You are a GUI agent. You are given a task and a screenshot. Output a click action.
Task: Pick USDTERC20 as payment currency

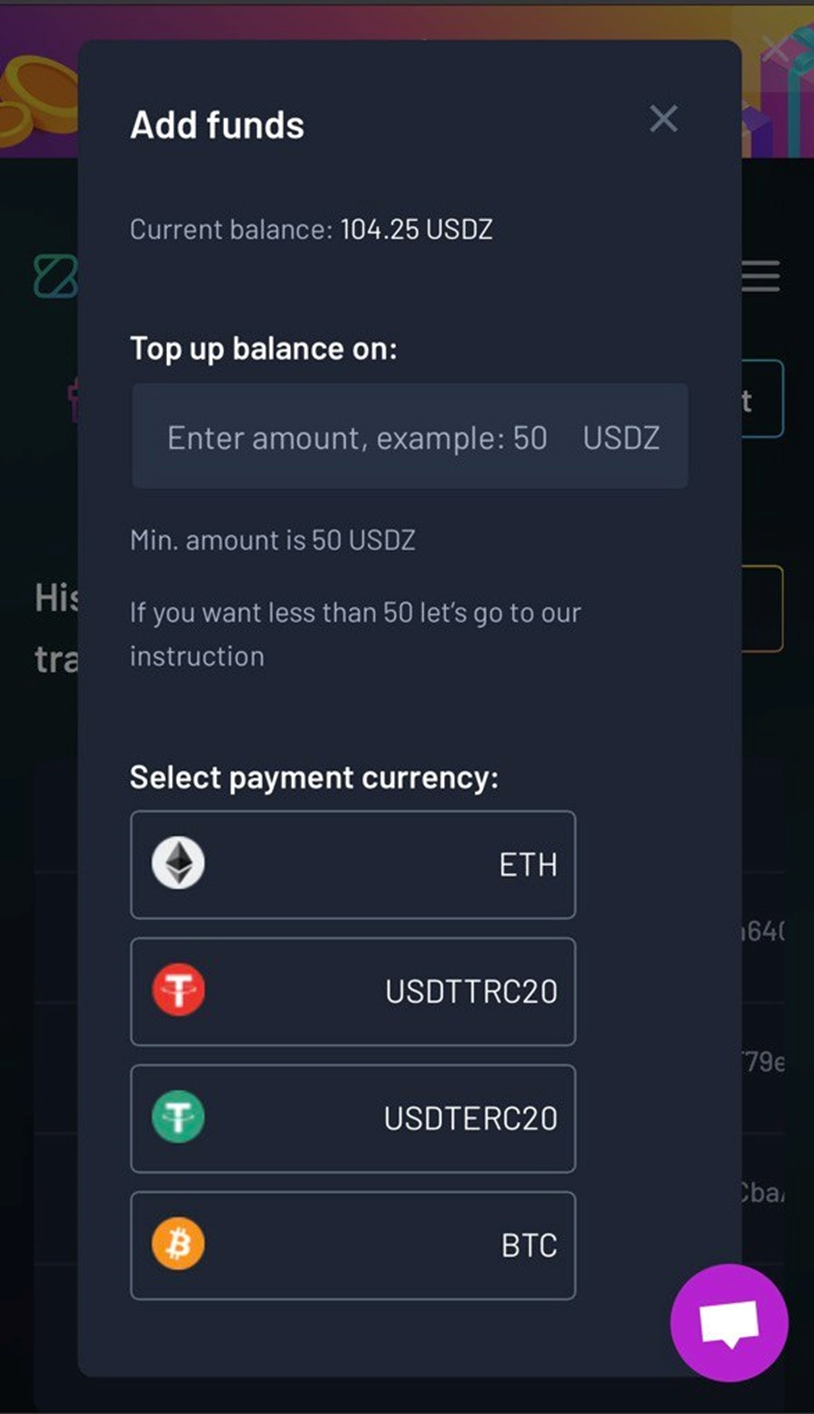pos(353,1118)
